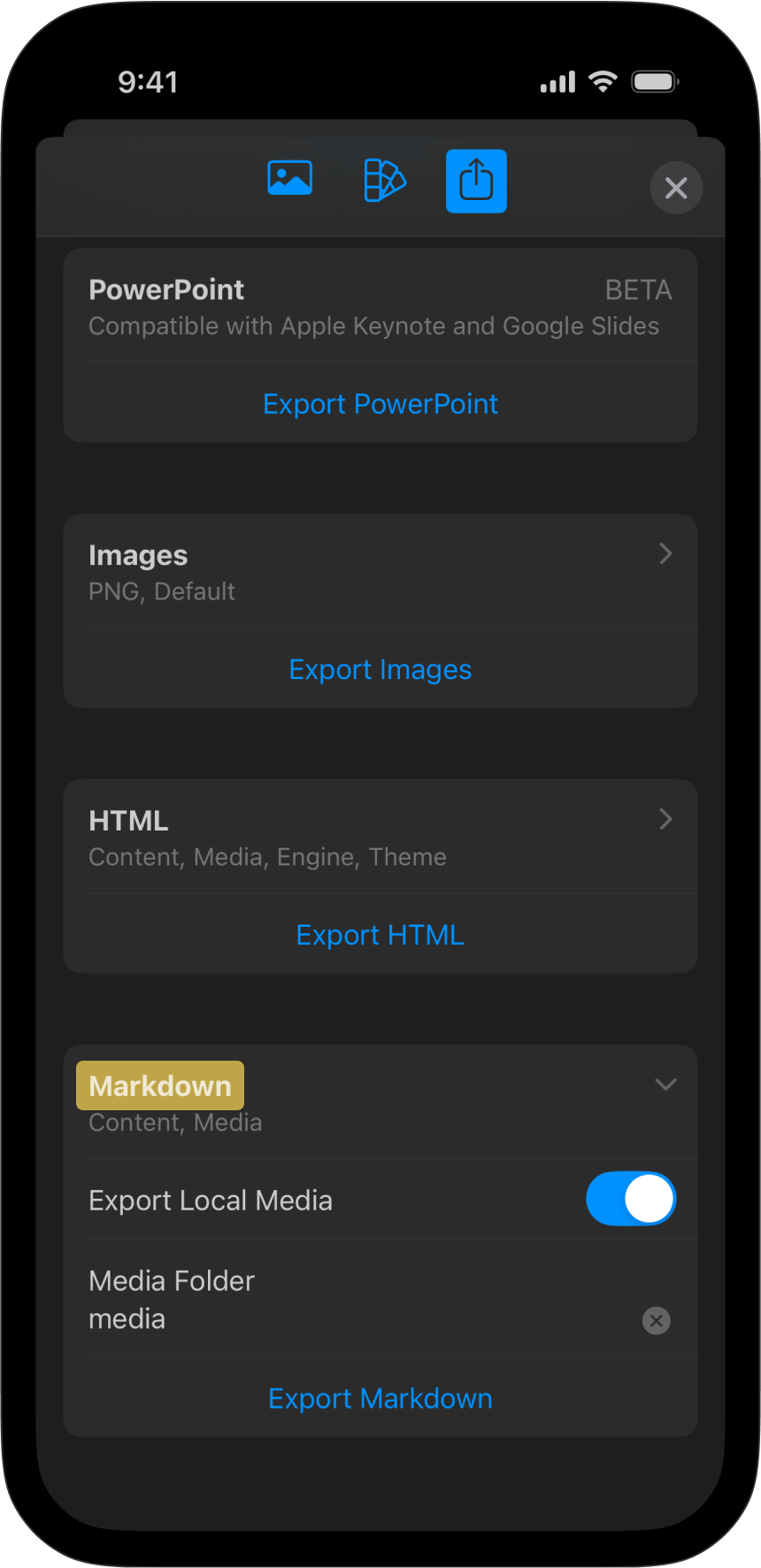Open the Themes panel icon
The width and height of the screenshot is (761, 1568).
coord(384,180)
